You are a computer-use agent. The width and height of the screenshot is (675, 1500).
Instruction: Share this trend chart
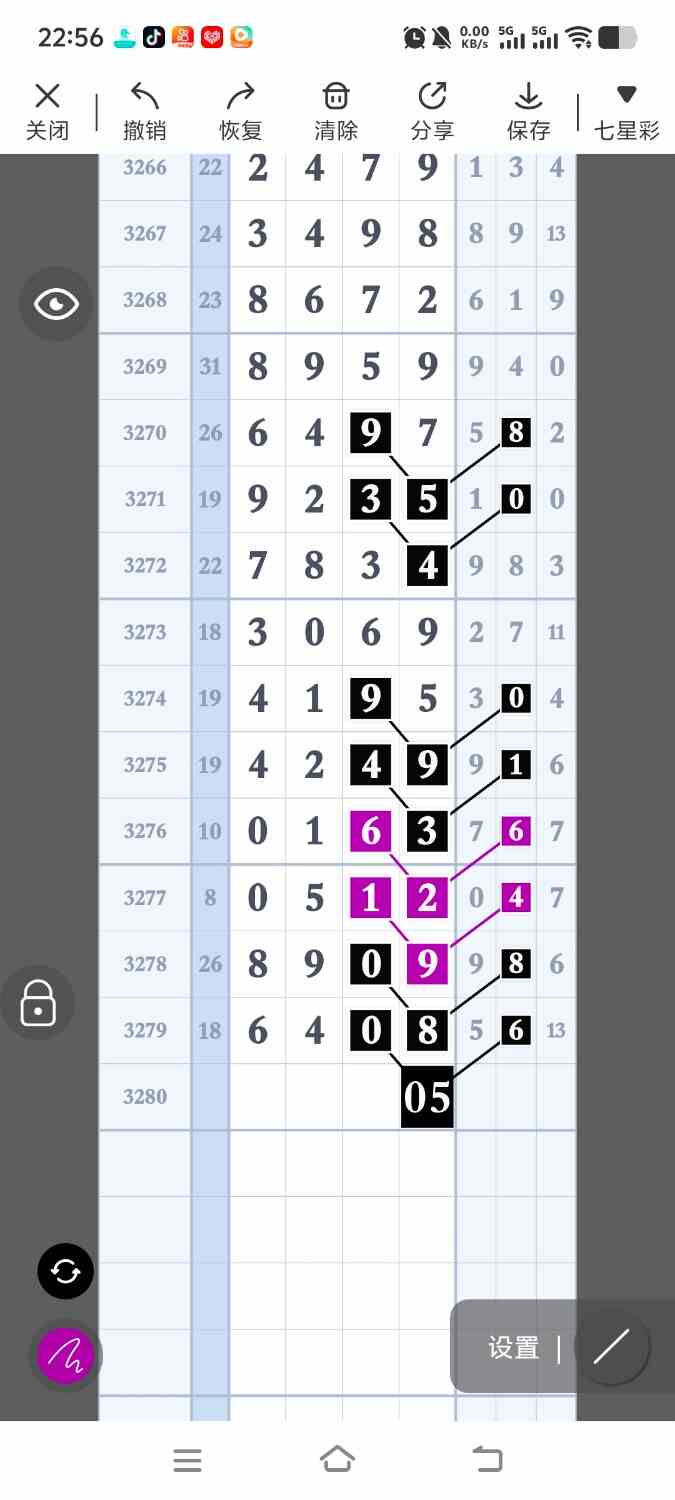[432, 111]
